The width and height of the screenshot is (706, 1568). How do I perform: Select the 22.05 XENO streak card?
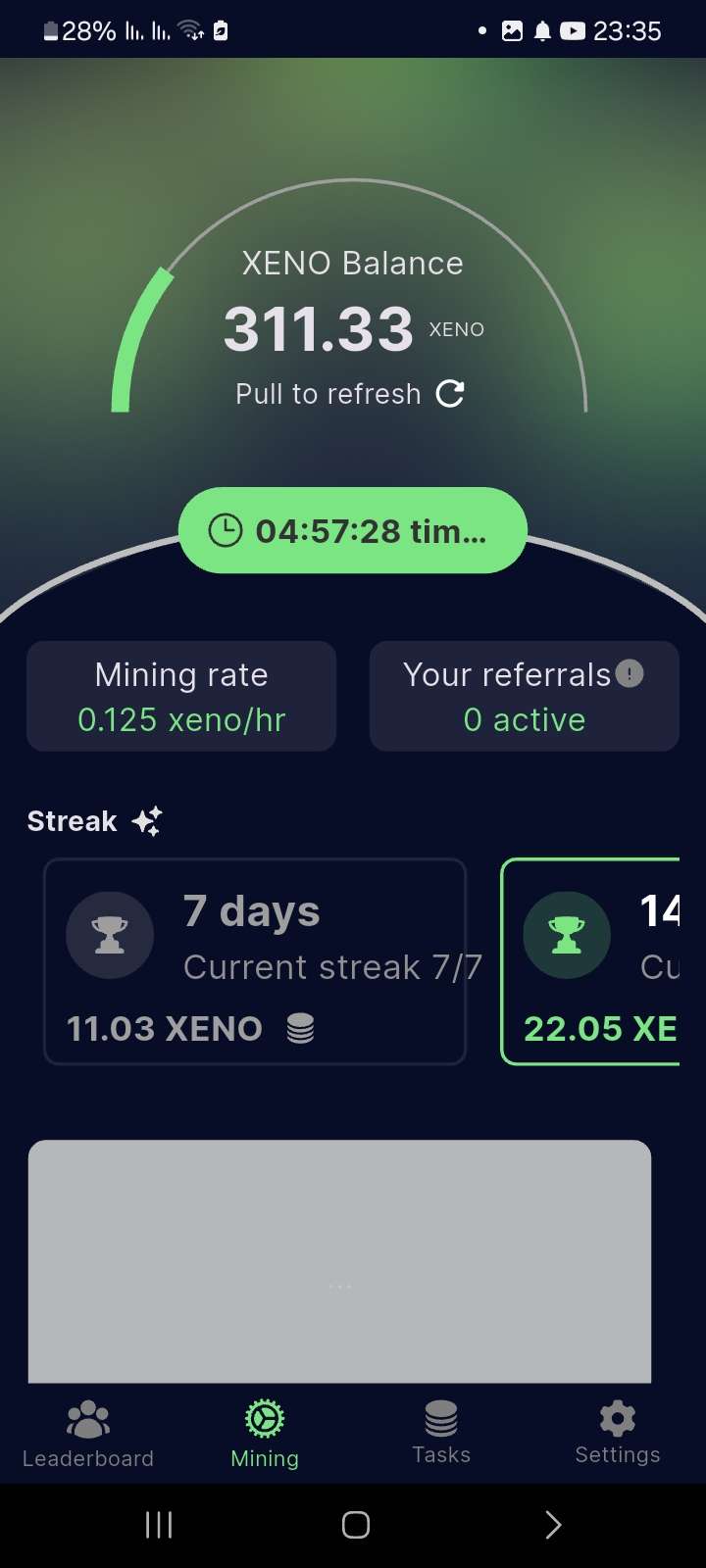pos(591,961)
